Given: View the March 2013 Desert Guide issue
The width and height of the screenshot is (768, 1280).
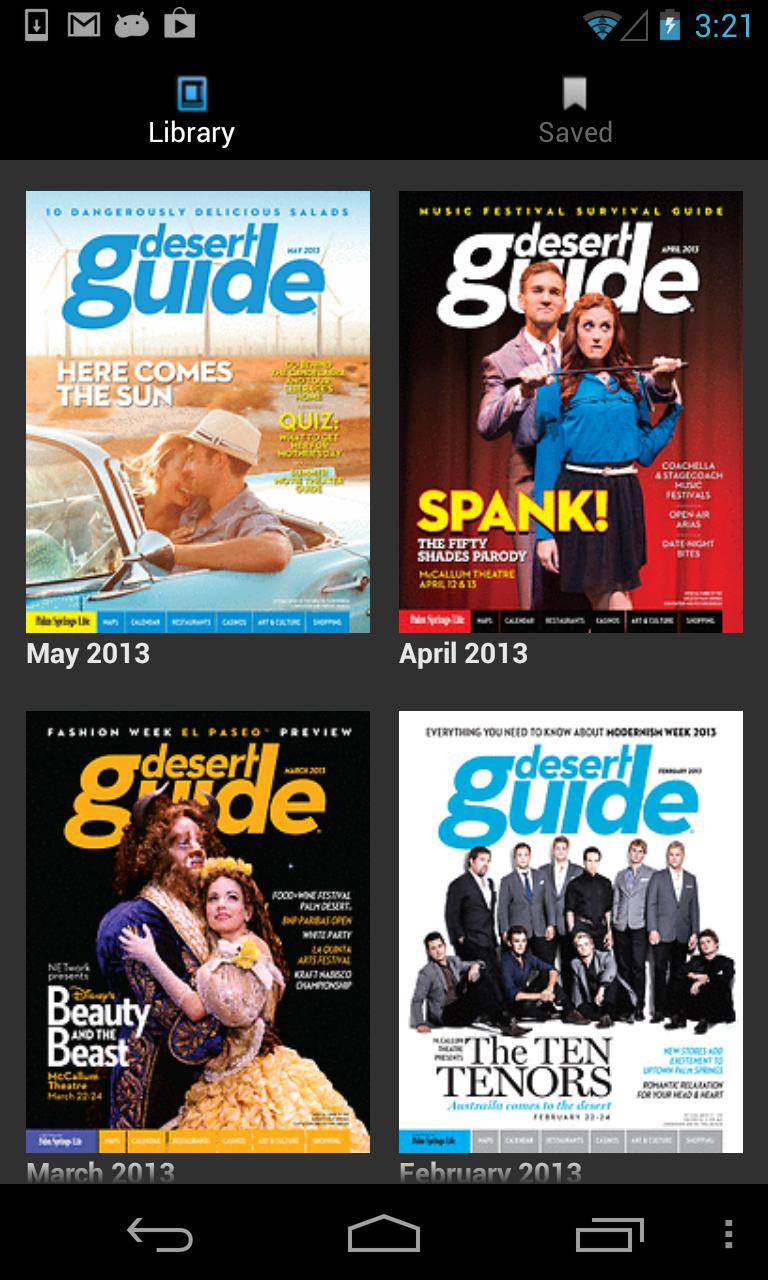Looking at the screenshot, I should (198, 932).
